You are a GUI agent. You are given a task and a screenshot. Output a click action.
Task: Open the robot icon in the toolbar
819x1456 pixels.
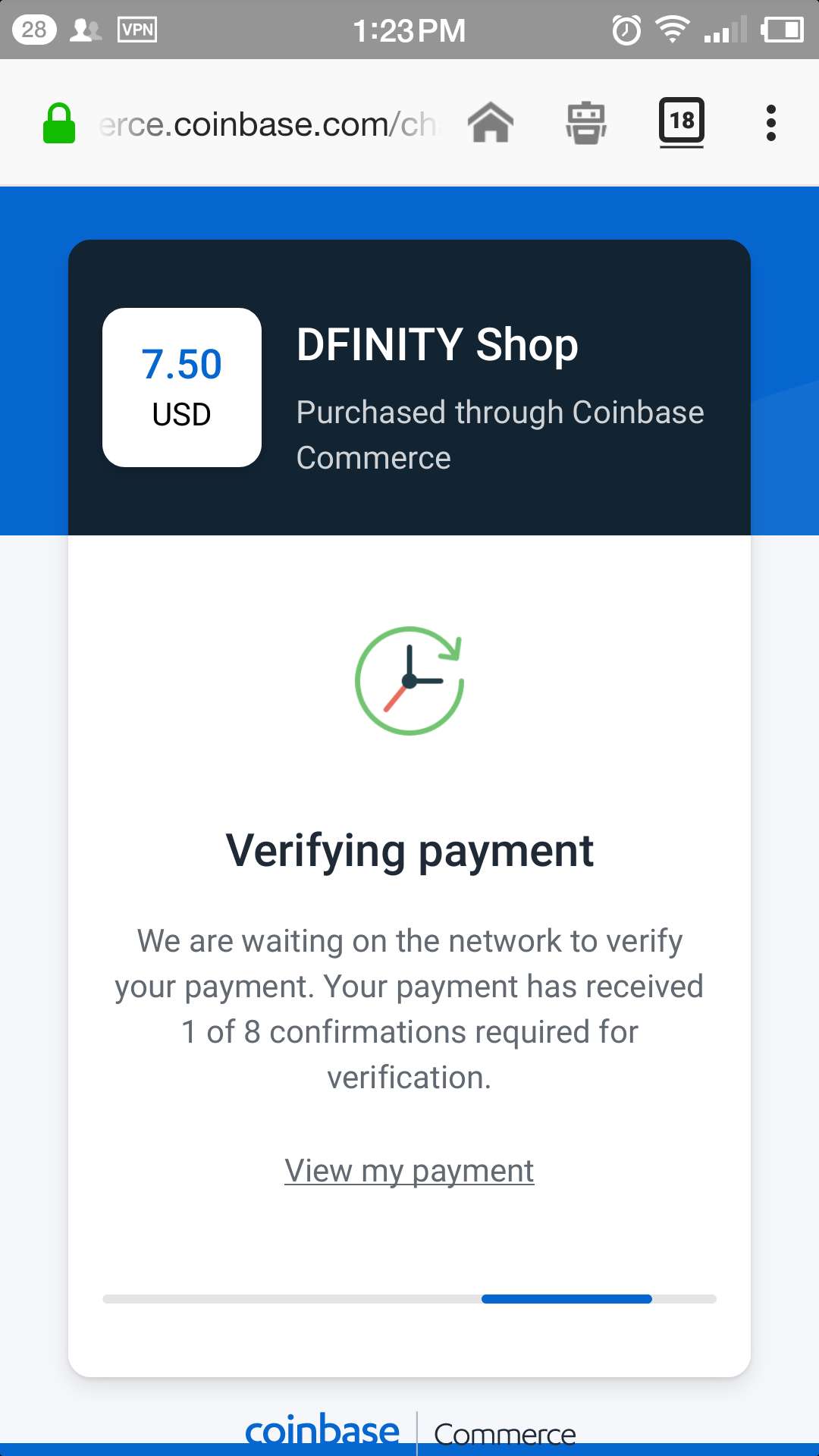point(586,123)
